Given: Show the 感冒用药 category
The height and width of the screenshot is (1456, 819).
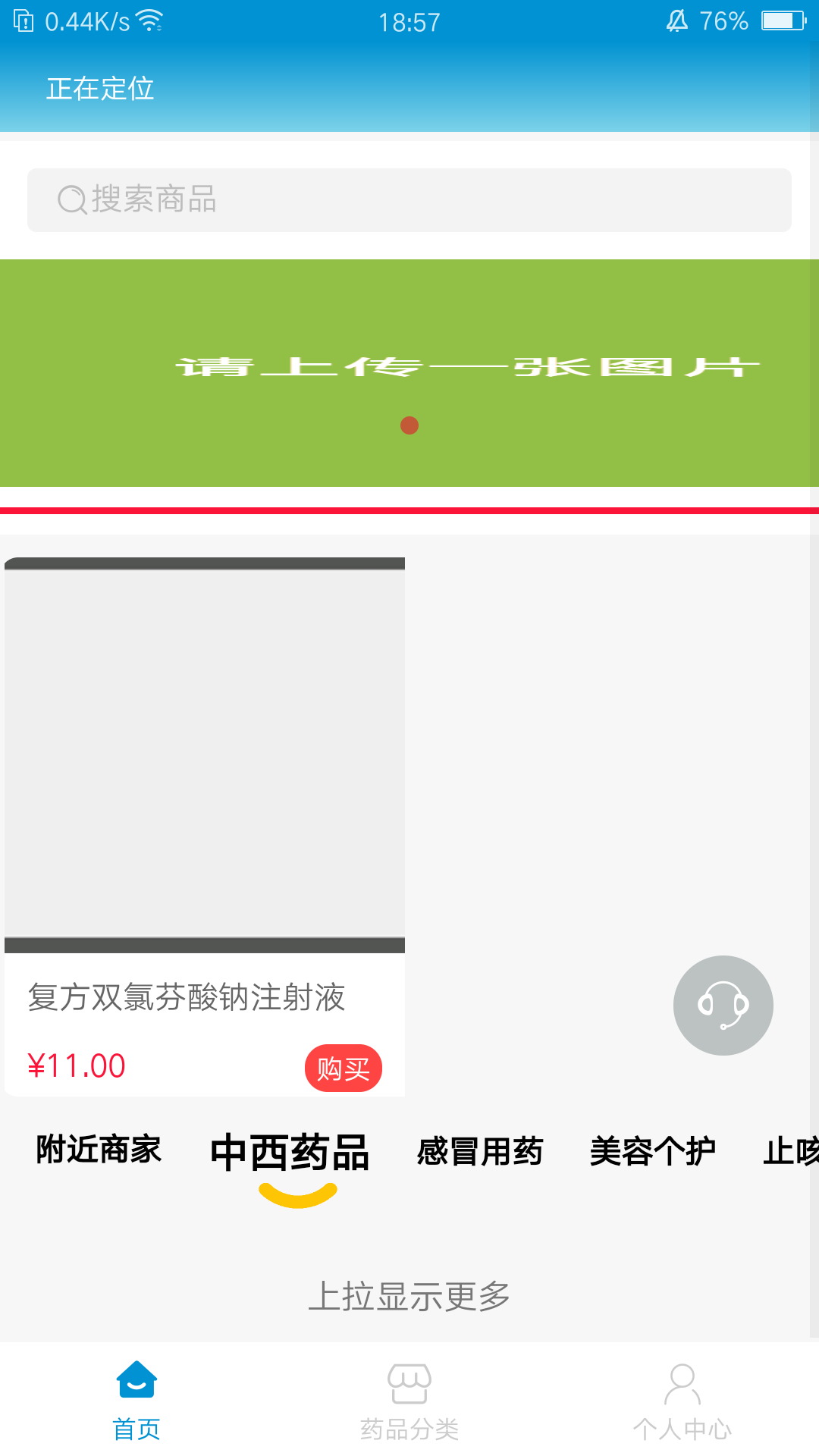Looking at the screenshot, I should click(479, 1151).
